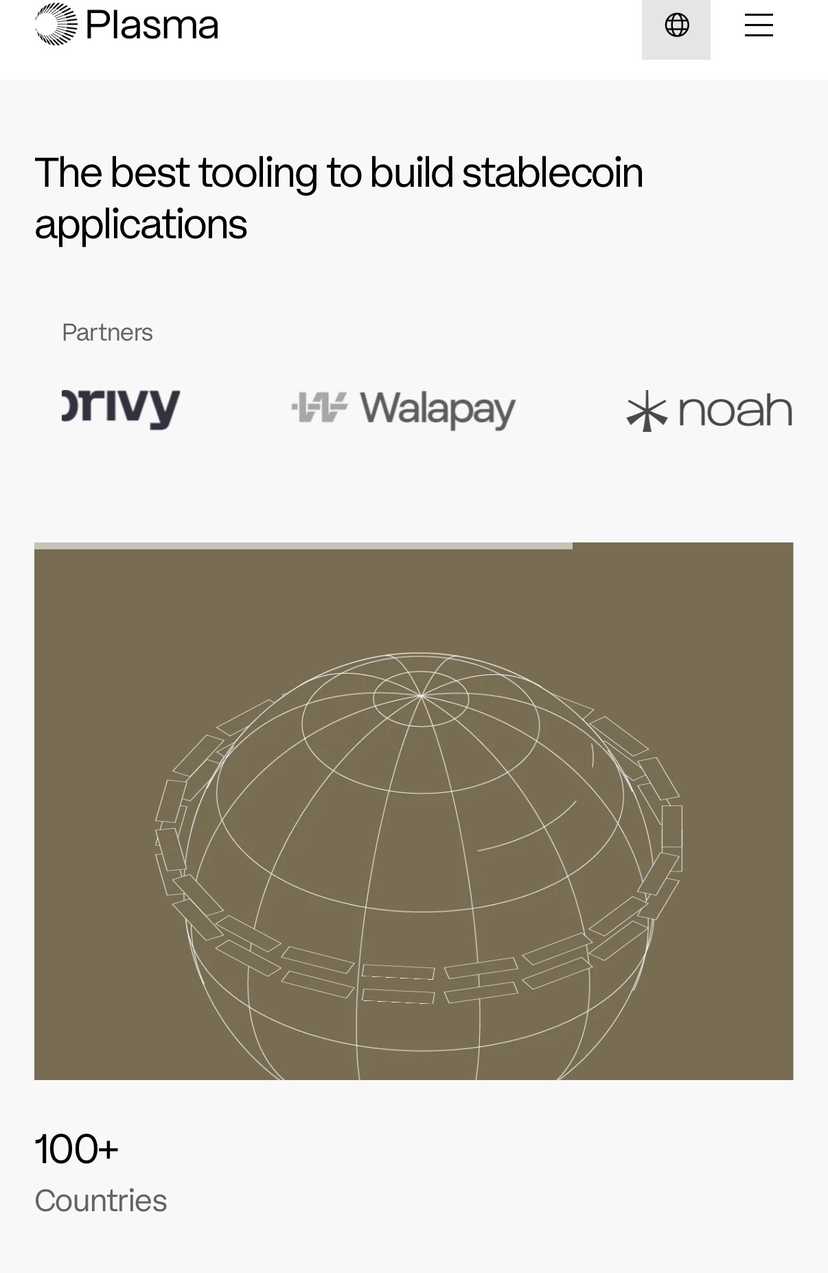
Task: Open the hamburger menu
Action: point(759,25)
